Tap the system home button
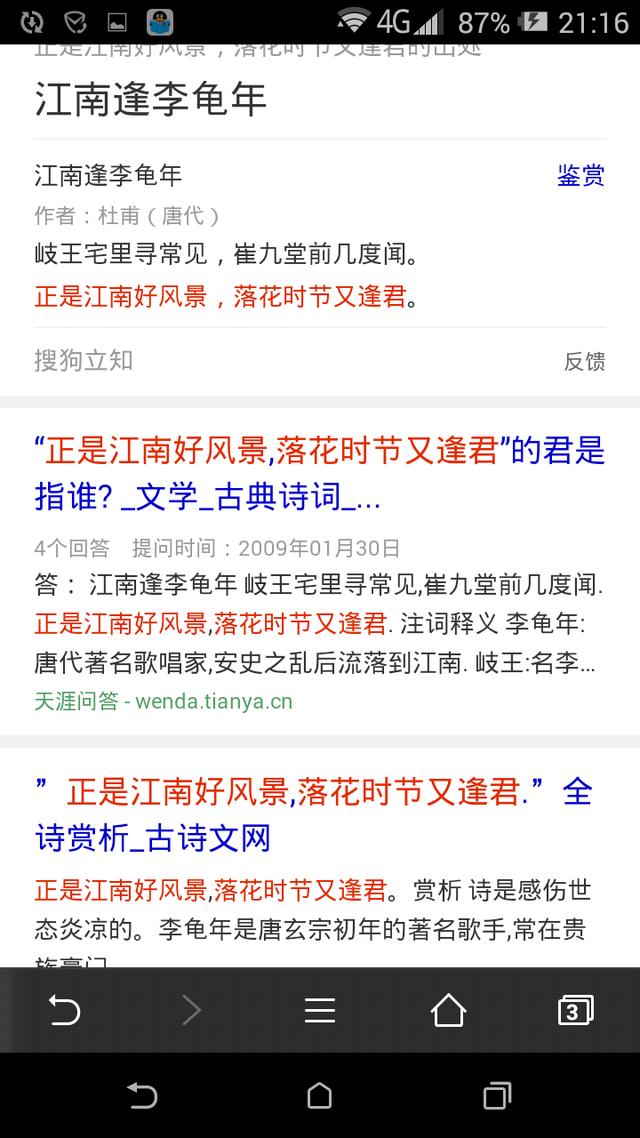The image size is (640, 1138). [319, 1095]
